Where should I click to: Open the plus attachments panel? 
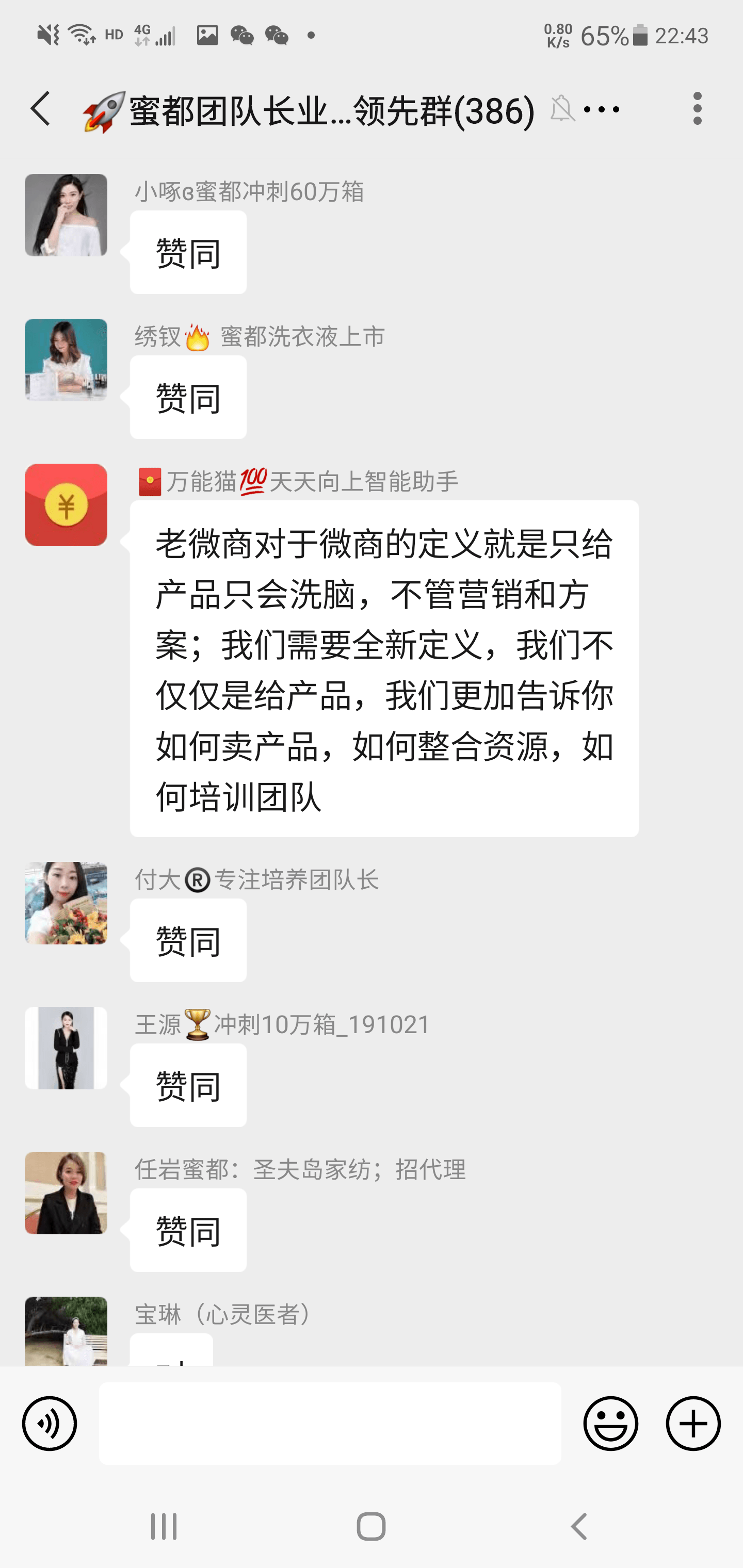(x=693, y=1424)
